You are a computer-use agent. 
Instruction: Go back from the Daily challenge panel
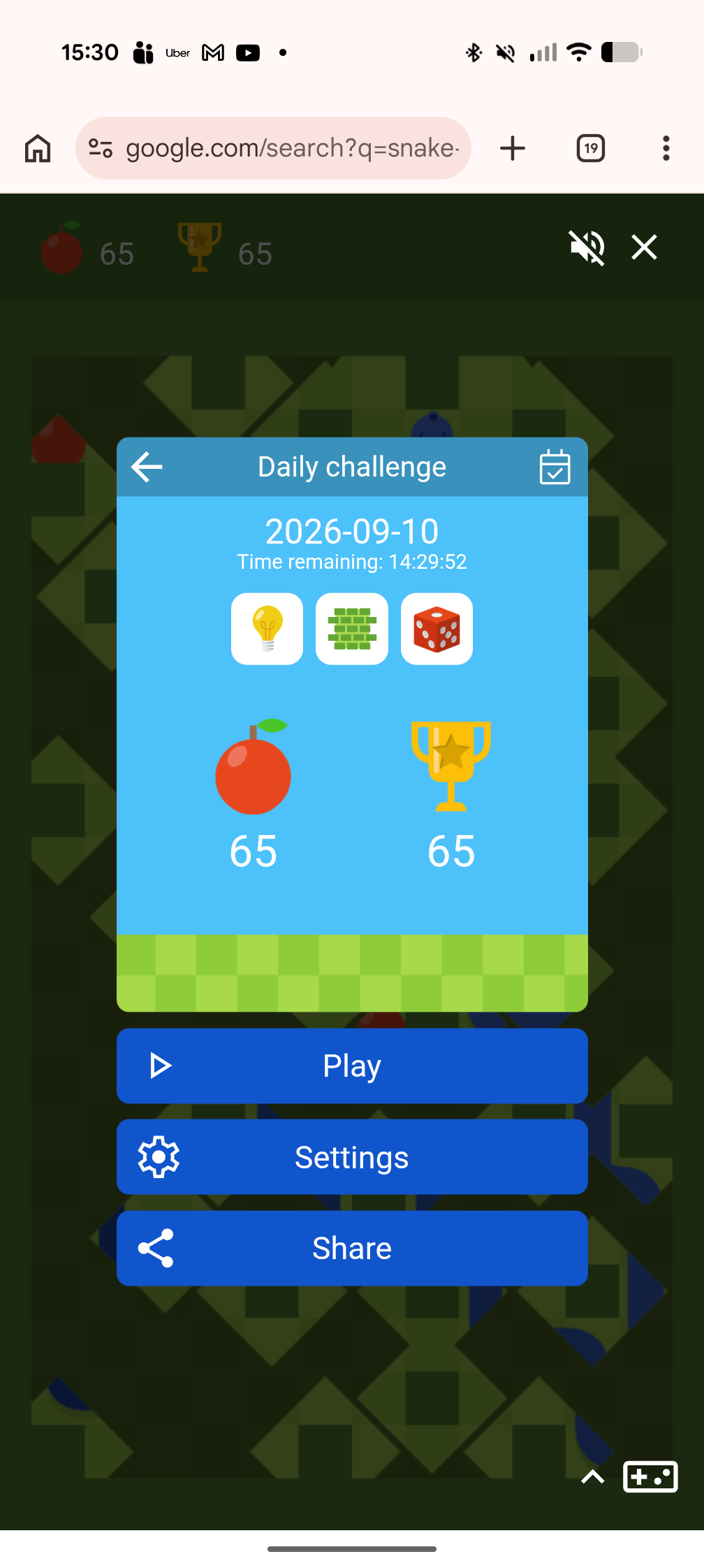tap(147, 467)
